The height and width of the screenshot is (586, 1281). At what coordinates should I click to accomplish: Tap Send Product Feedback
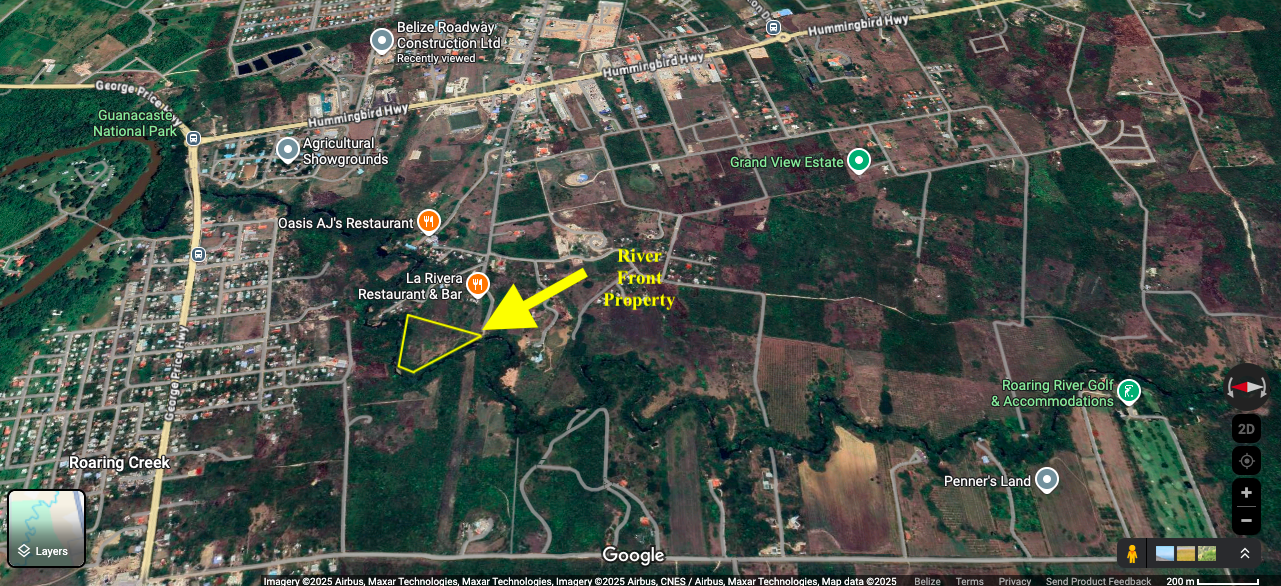pyautogui.click(x=1098, y=581)
